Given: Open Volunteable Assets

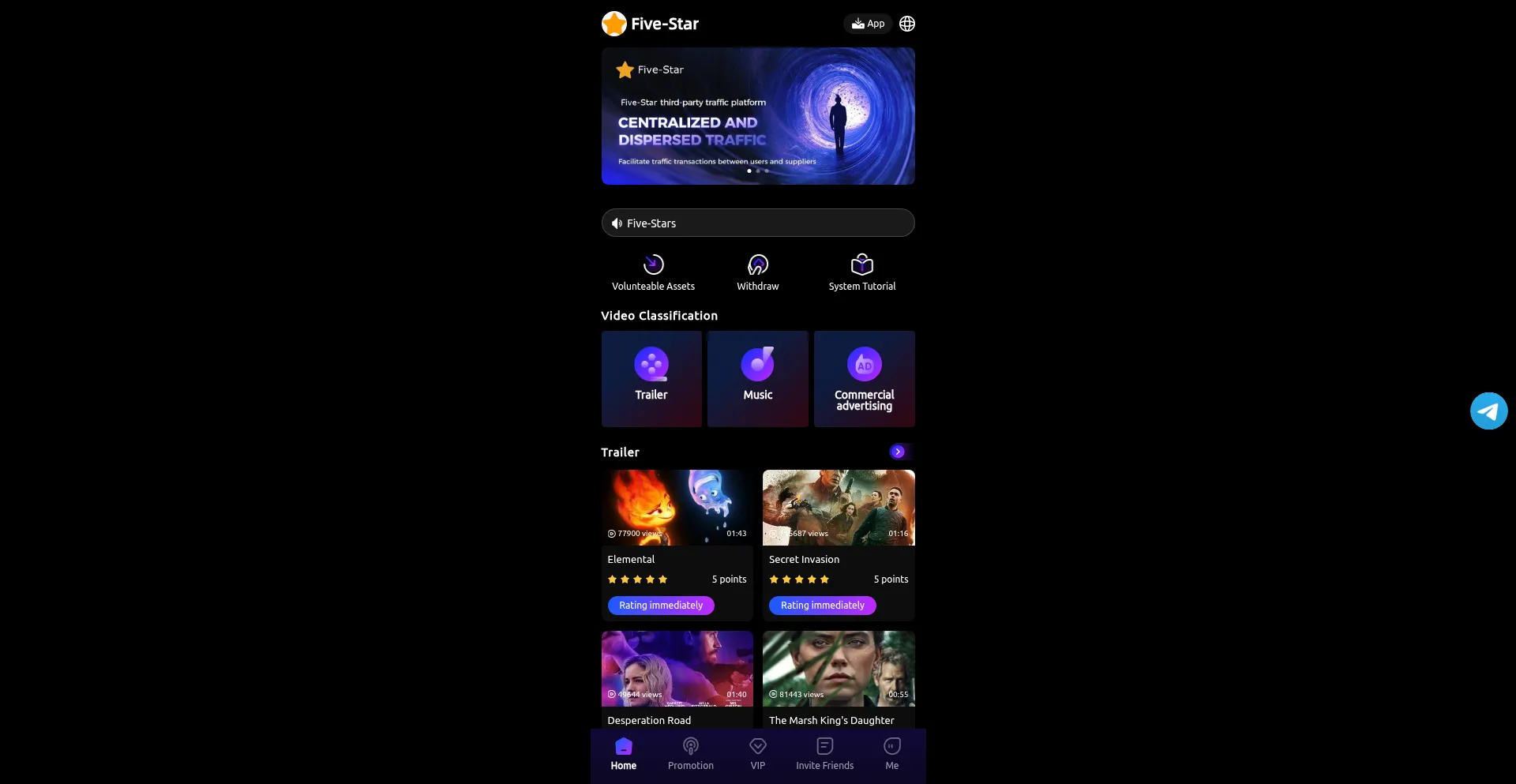Looking at the screenshot, I should tap(653, 272).
